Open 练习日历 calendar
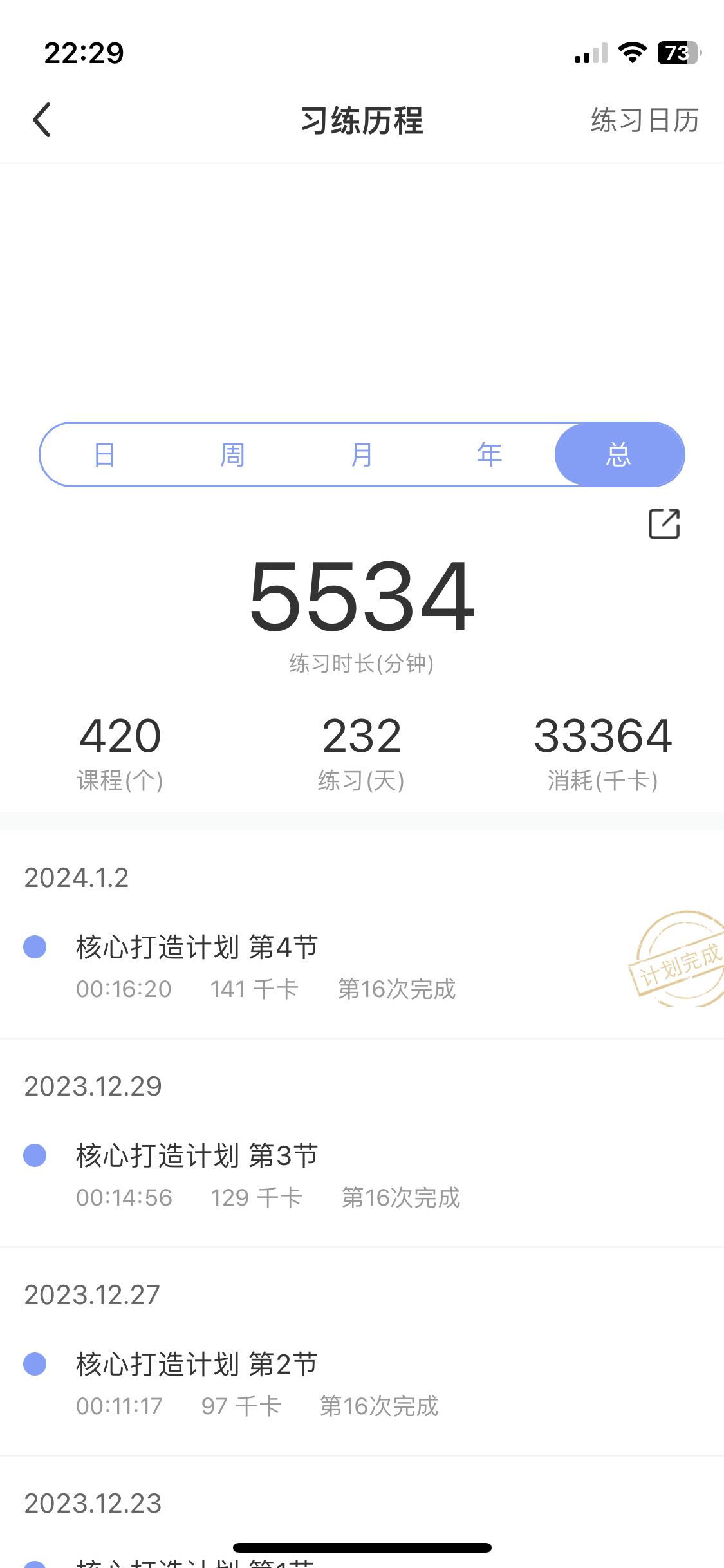 coord(645,120)
